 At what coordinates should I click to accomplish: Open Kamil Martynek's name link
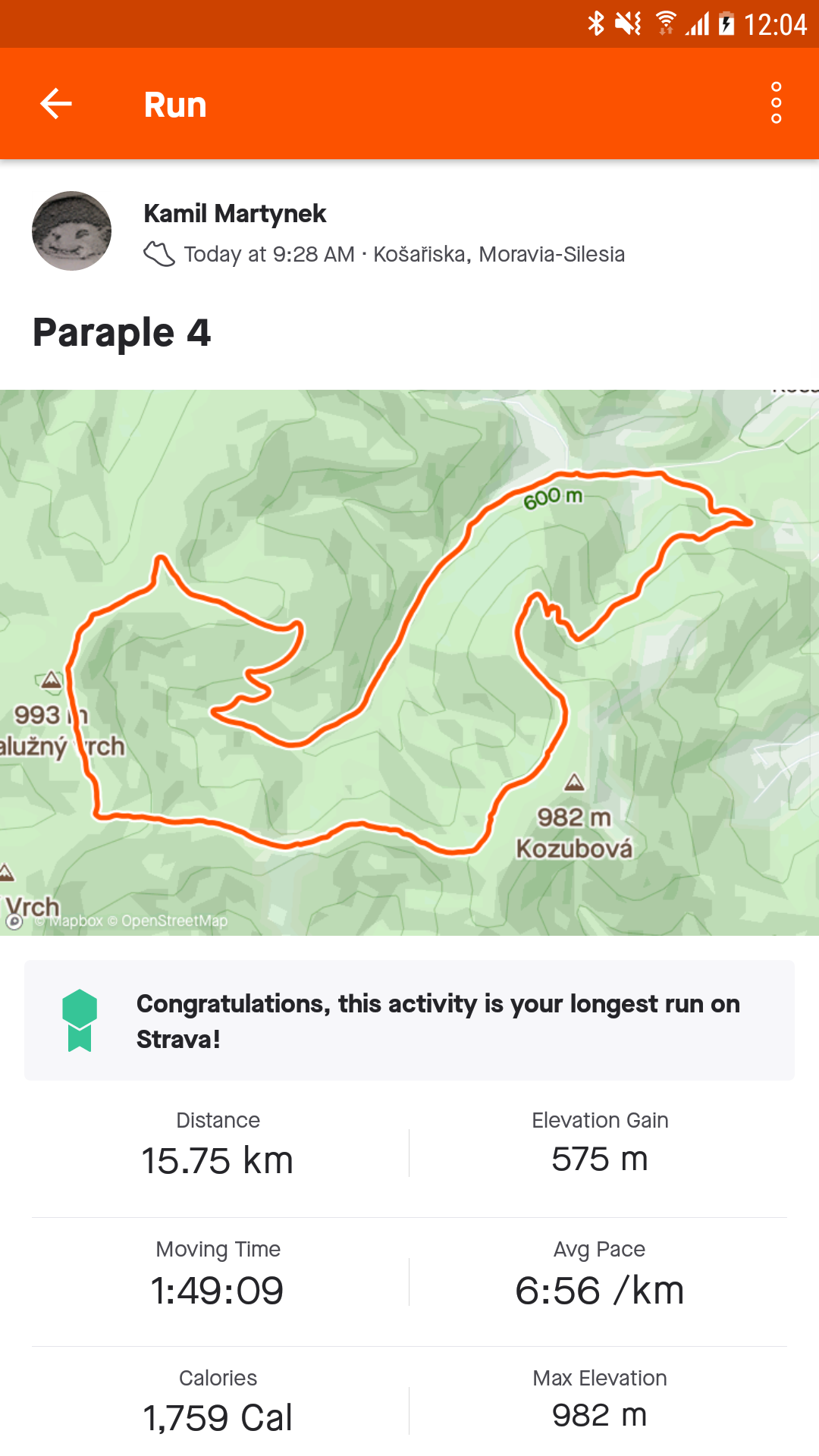(x=235, y=214)
